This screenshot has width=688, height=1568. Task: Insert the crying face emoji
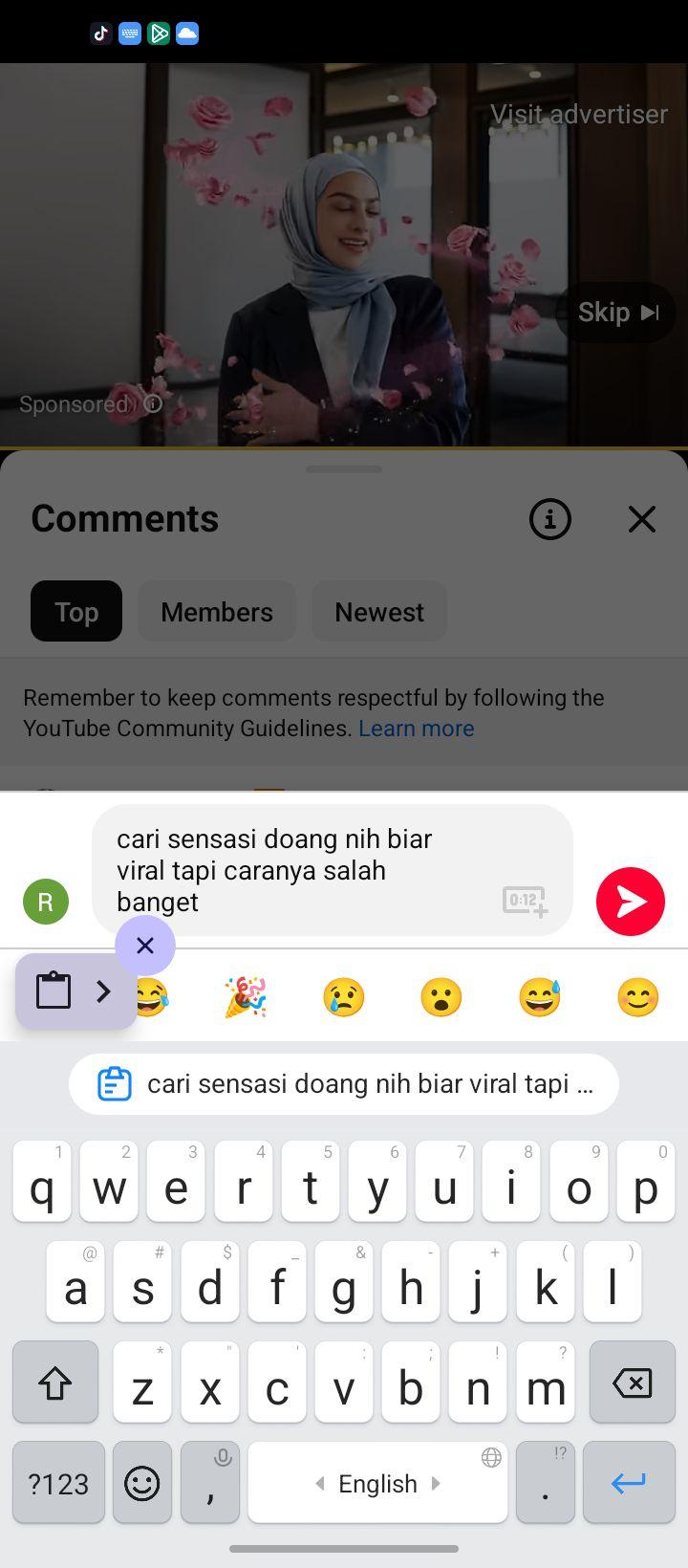click(x=344, y=997)
